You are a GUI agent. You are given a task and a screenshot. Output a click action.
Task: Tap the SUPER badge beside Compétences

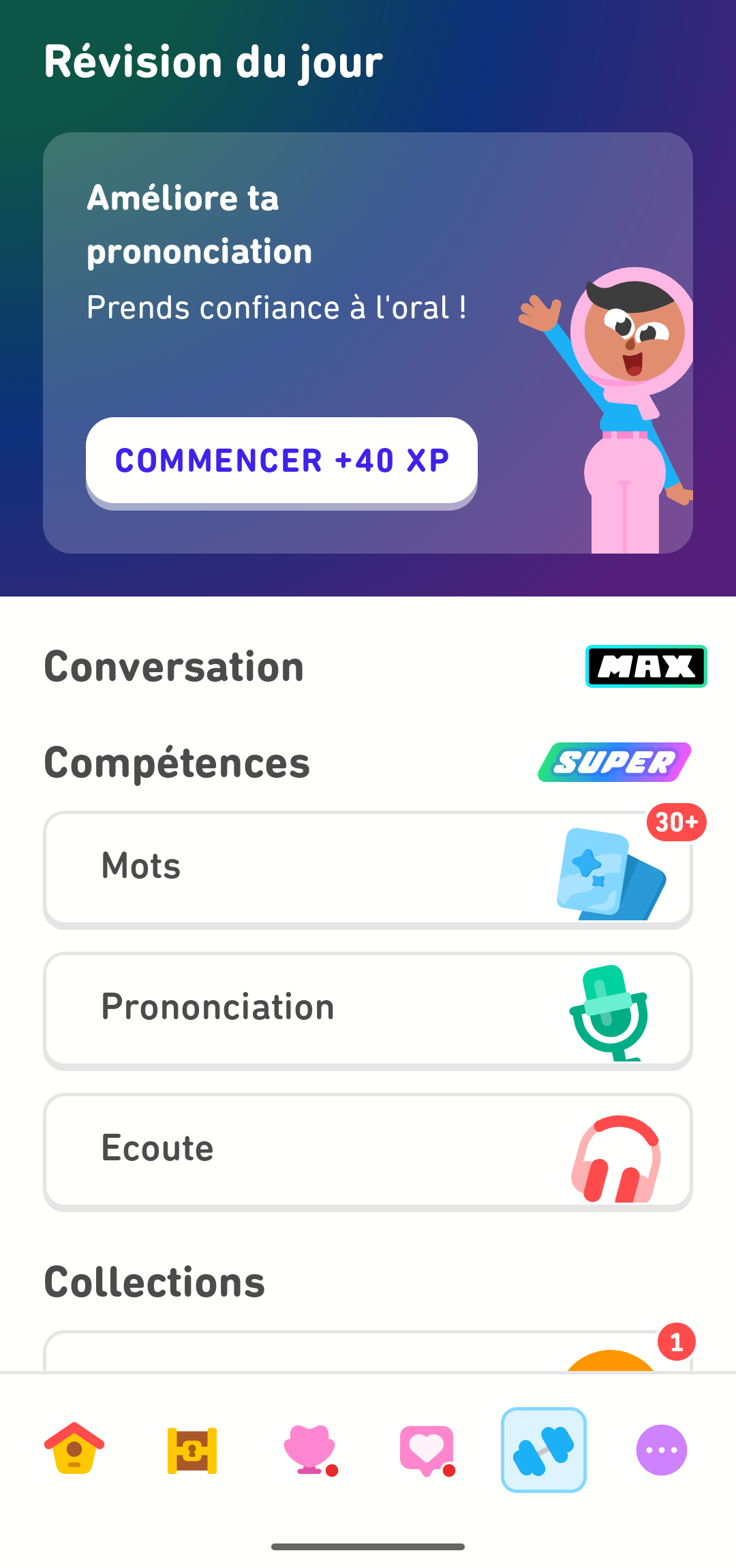(x=615, y=762)
